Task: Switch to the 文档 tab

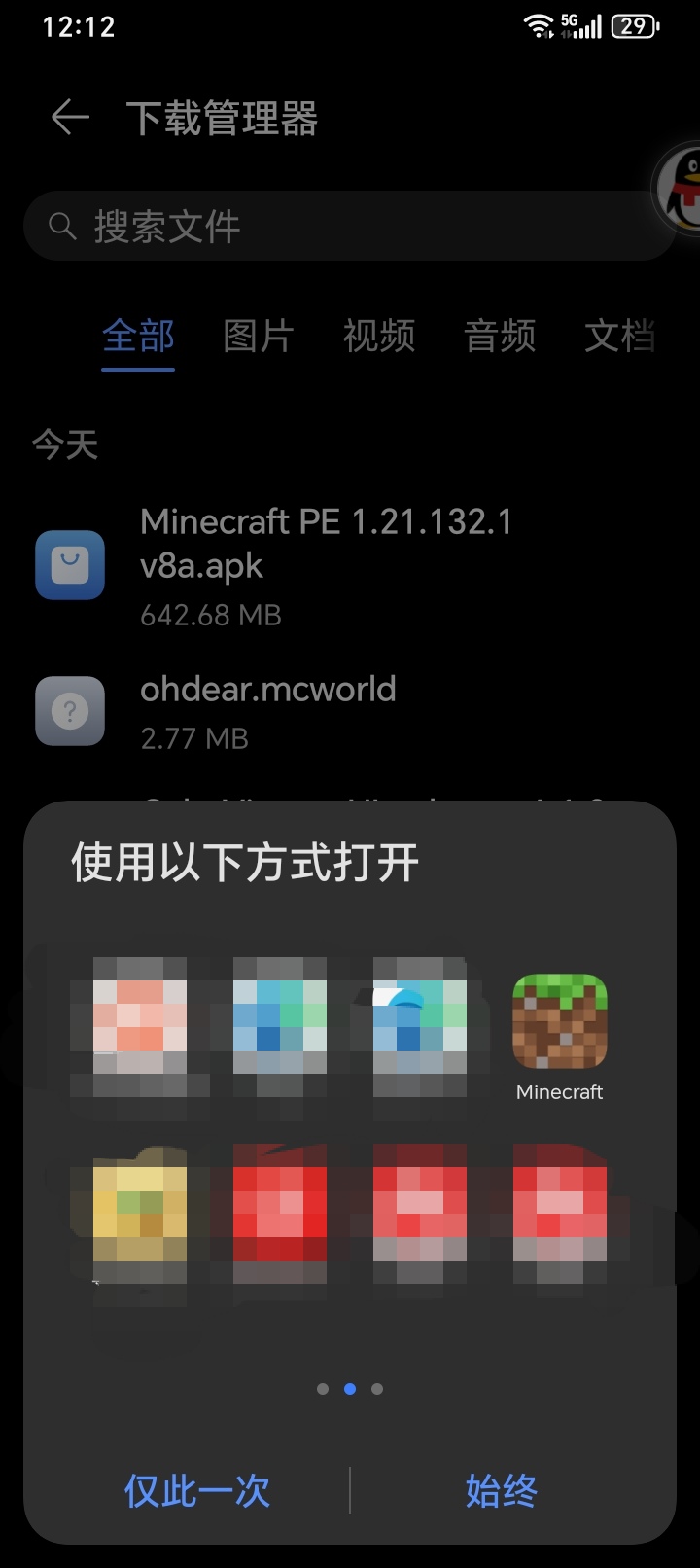Action: click(619, 336)
